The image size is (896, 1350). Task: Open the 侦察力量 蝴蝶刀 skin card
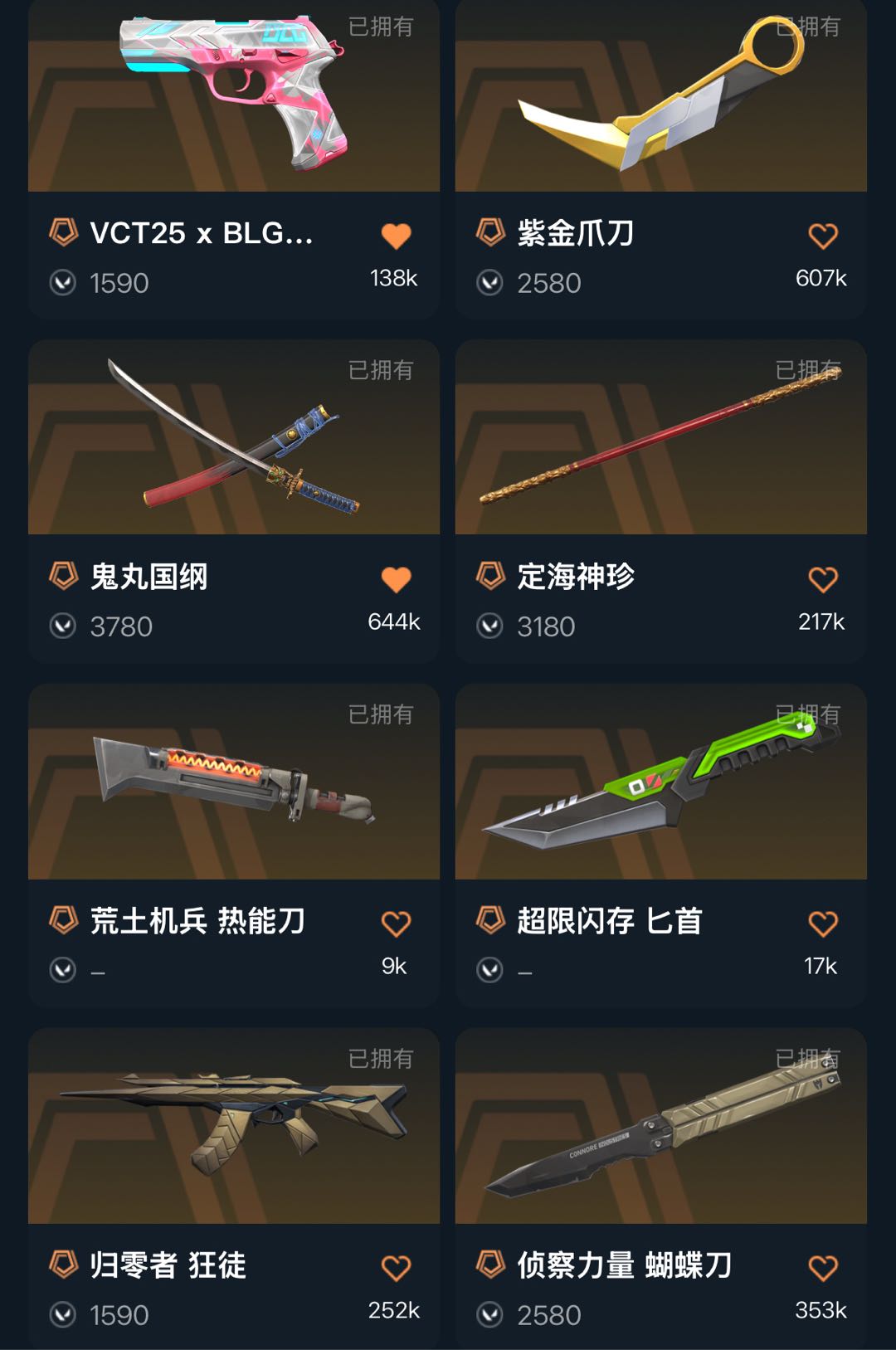(660, 1128)
